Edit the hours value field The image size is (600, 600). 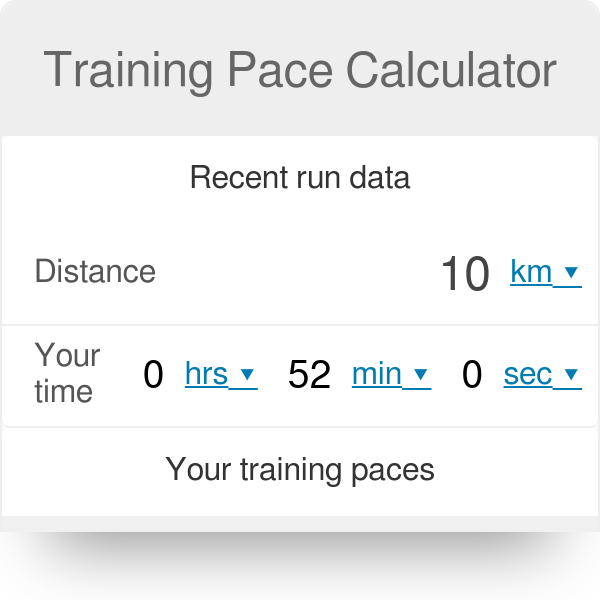coord(153,375)
